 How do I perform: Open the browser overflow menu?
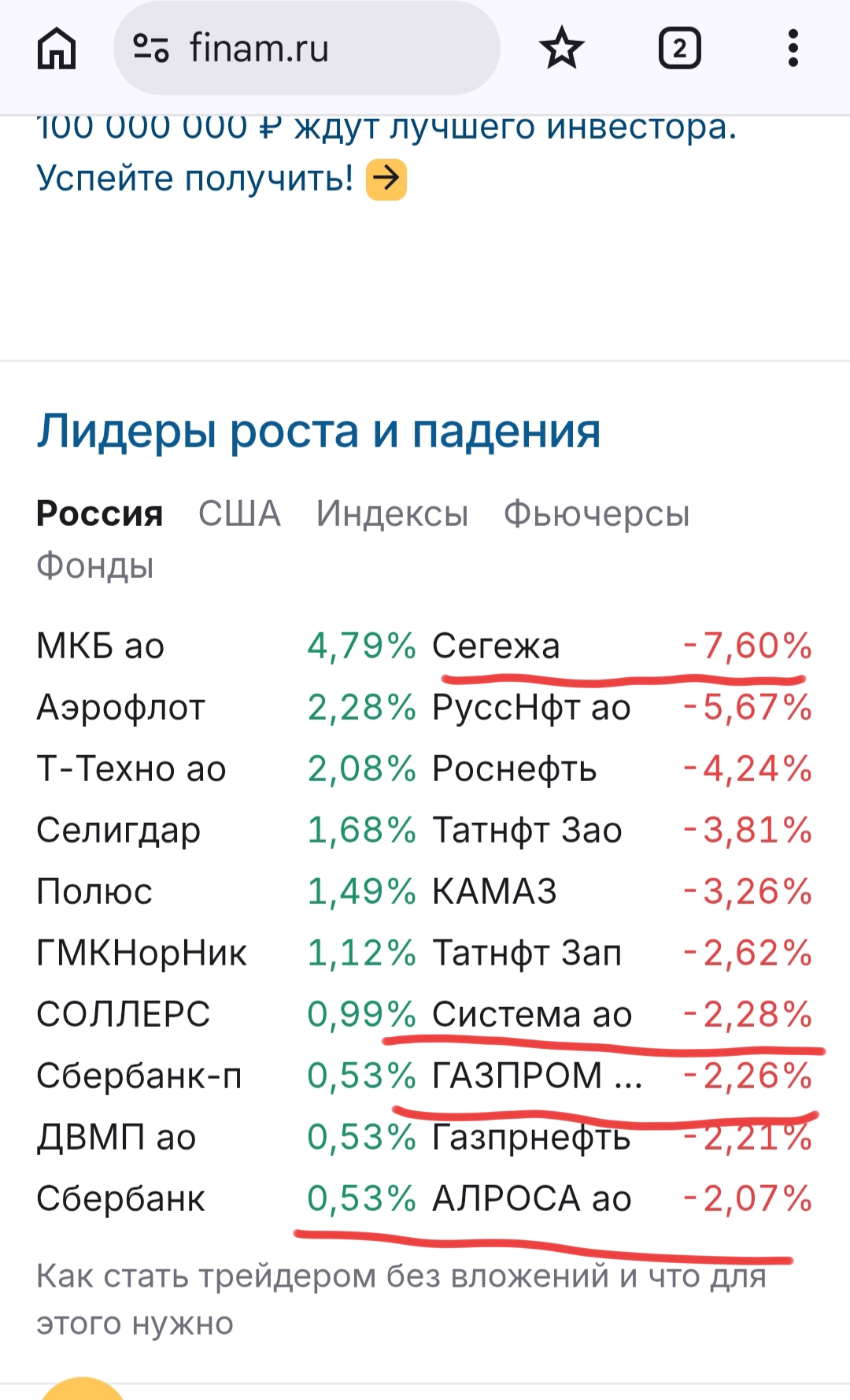tap(793, 49)
